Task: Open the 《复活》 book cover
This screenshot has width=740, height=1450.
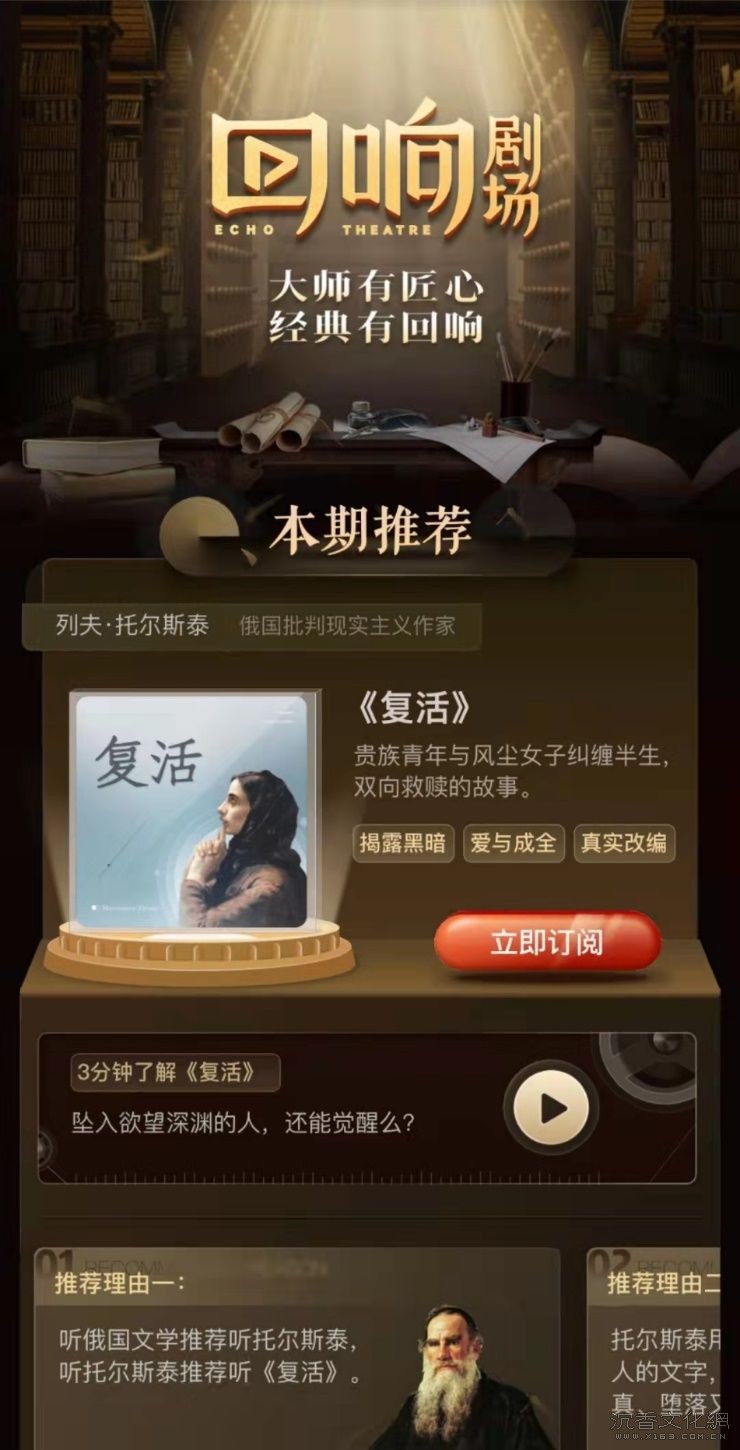Action: (x=192, y=811)
